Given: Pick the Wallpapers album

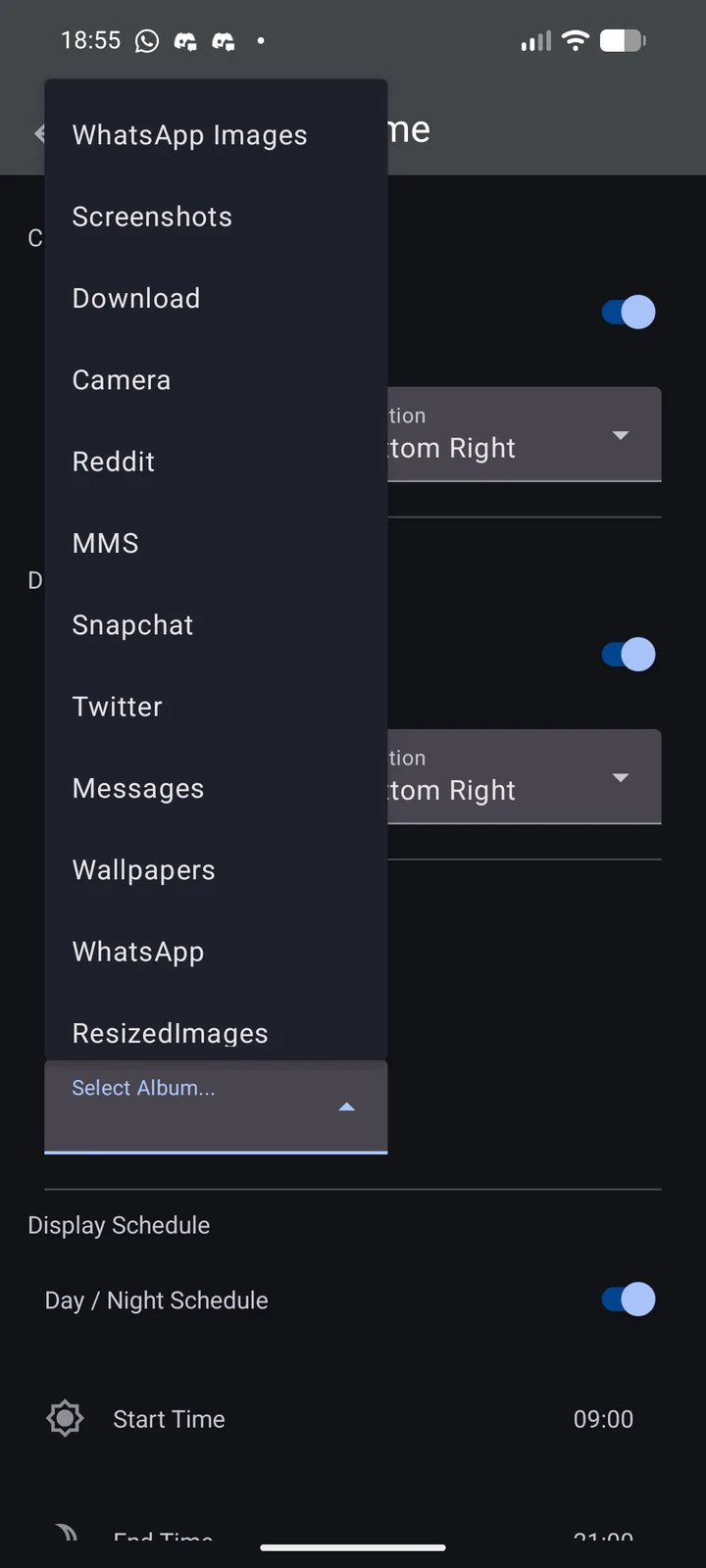Looking at the screenshot, I should [x=216, y=870].
